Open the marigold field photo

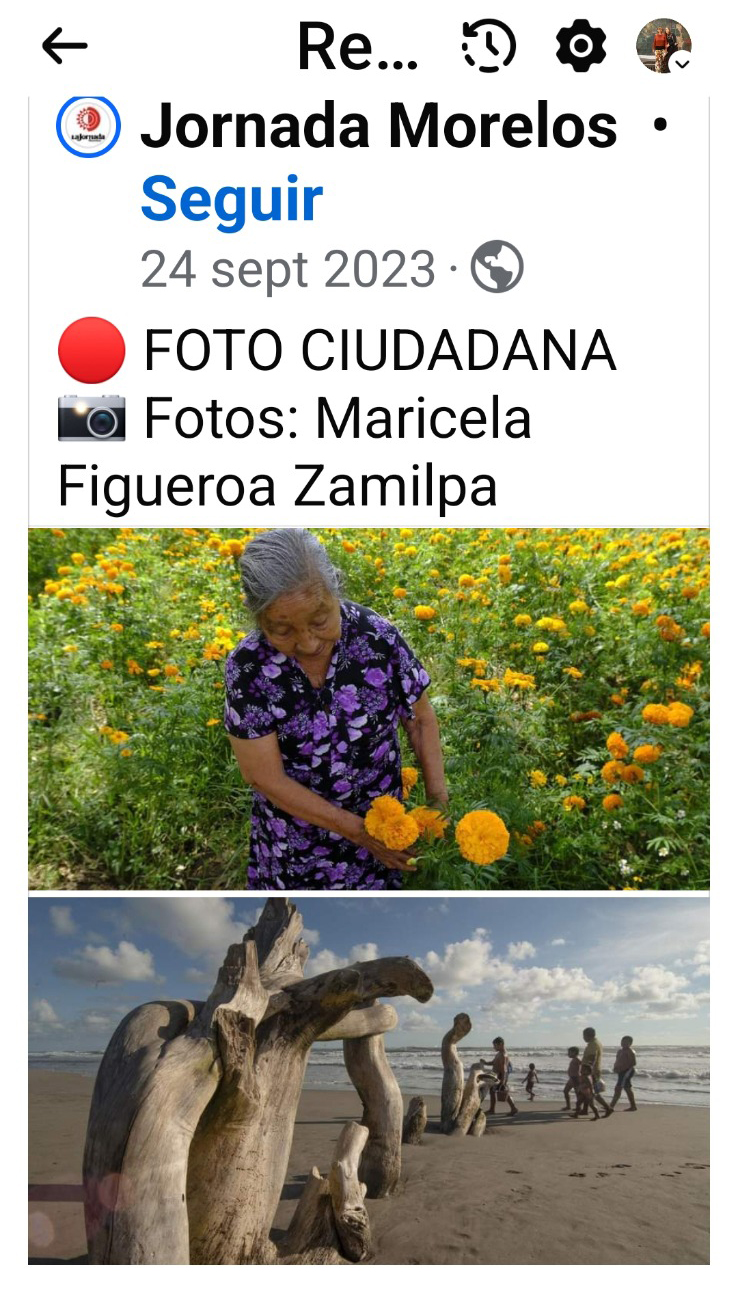pyautogui.click(x=368, y=708)
